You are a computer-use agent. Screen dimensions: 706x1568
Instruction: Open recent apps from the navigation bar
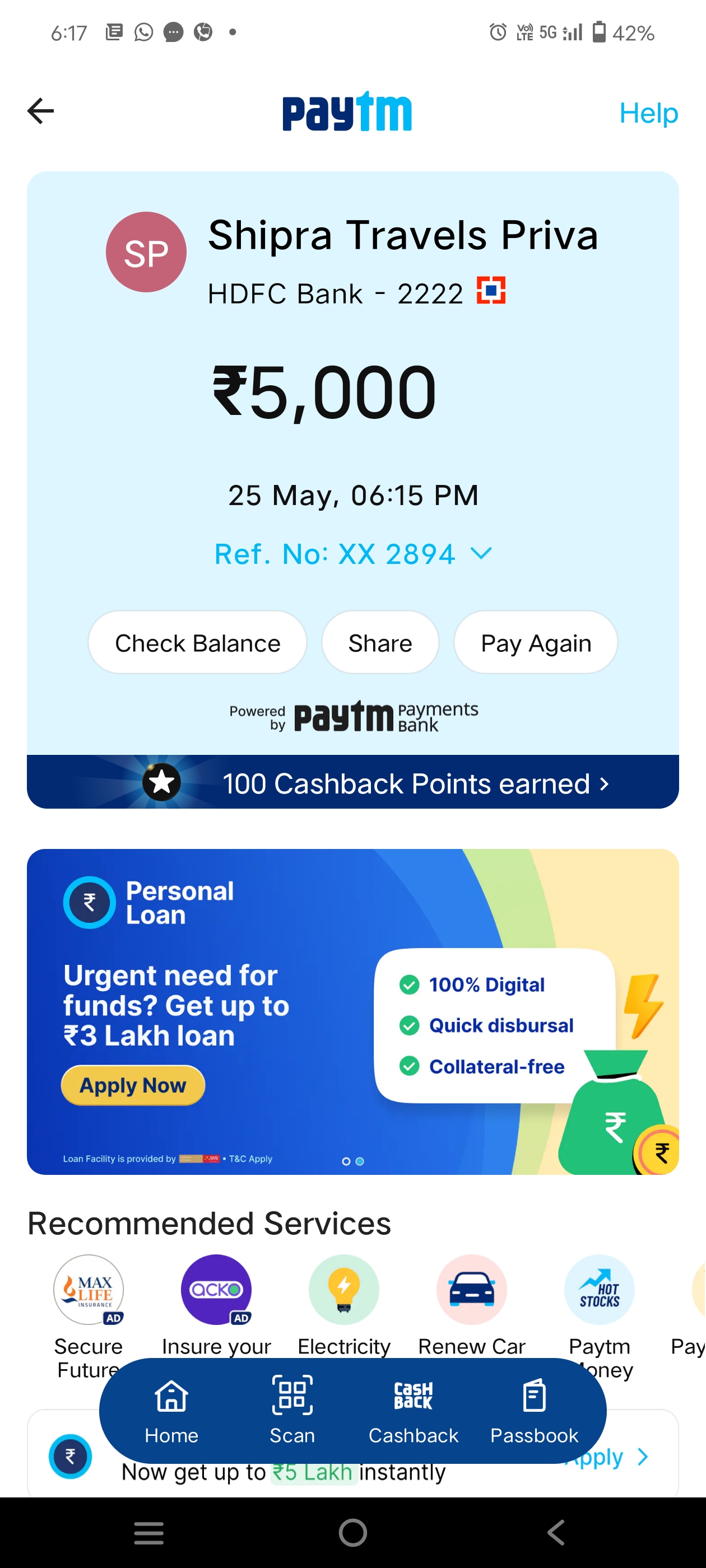tap(149, 1532)
